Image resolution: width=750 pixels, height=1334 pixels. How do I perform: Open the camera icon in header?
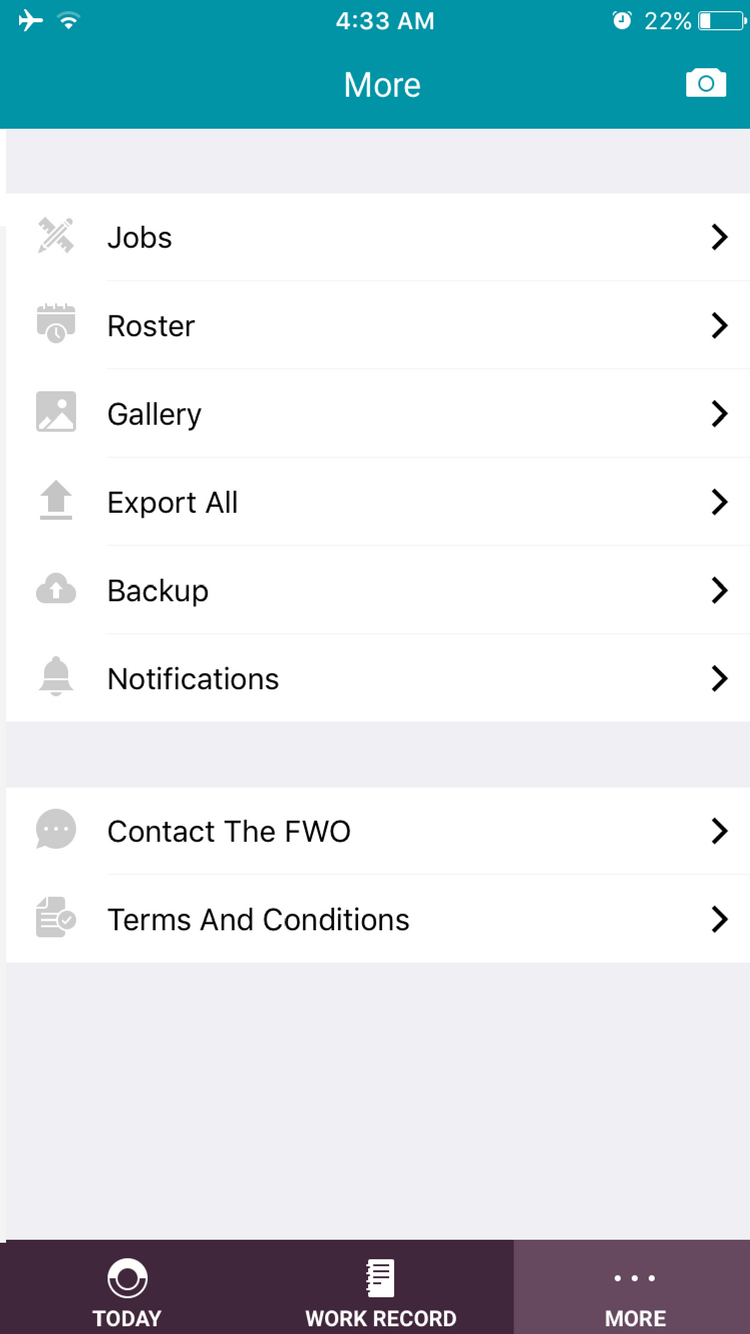(x=705, y=84)
